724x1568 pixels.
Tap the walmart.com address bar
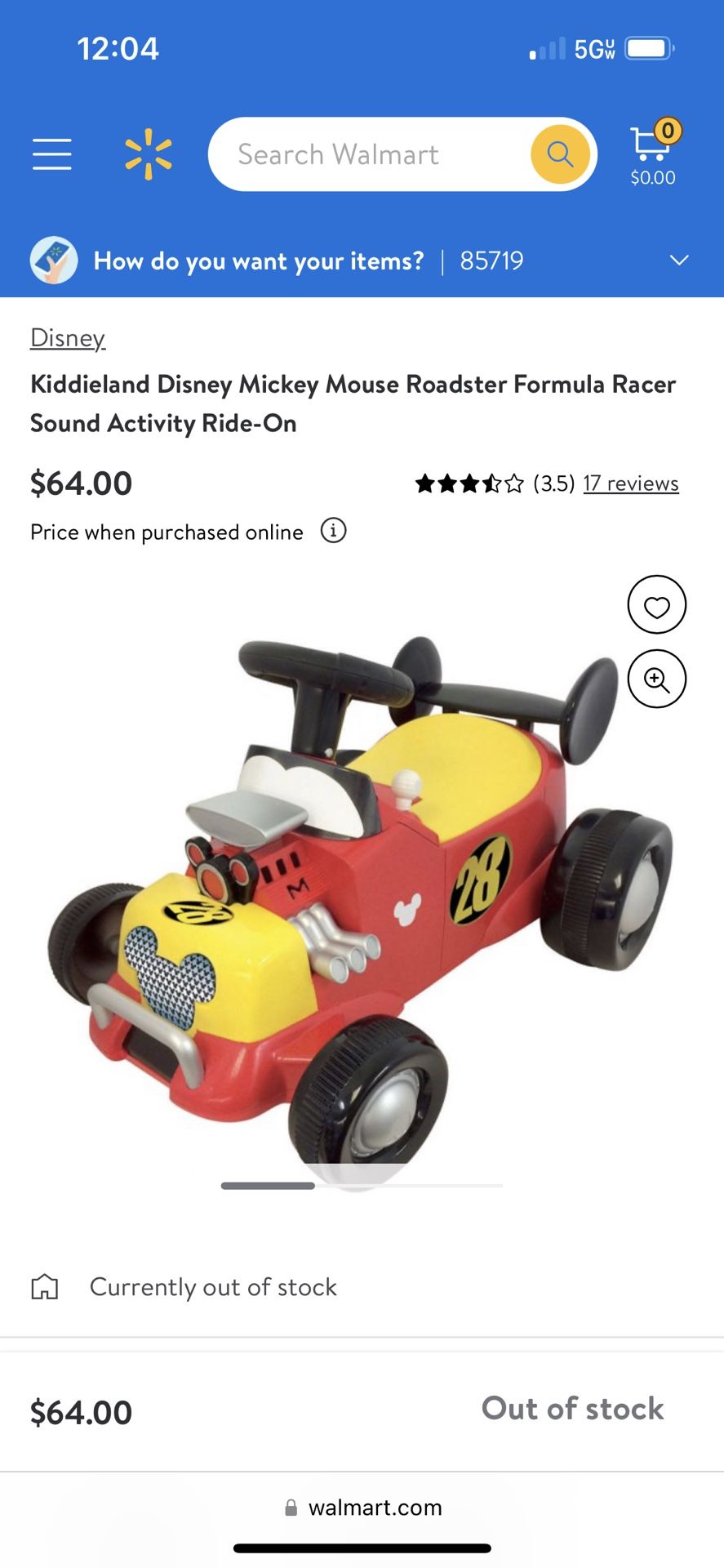pos(362,1508)
